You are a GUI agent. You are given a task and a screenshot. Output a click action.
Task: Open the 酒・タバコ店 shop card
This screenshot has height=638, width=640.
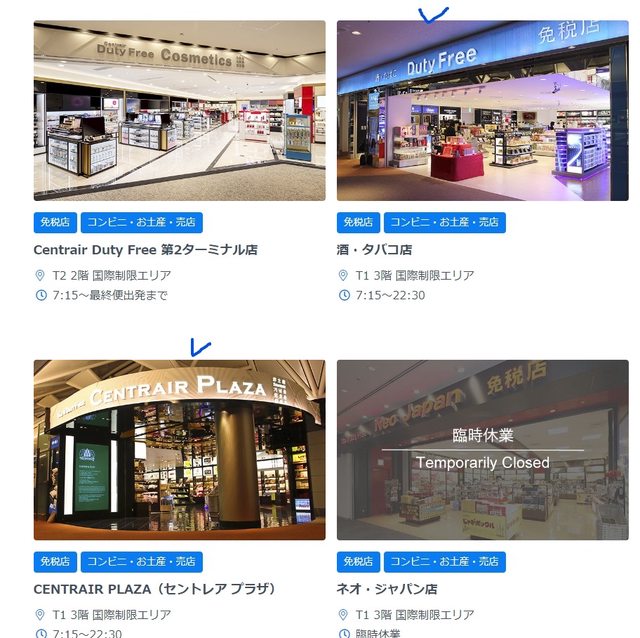pos(482,111)
